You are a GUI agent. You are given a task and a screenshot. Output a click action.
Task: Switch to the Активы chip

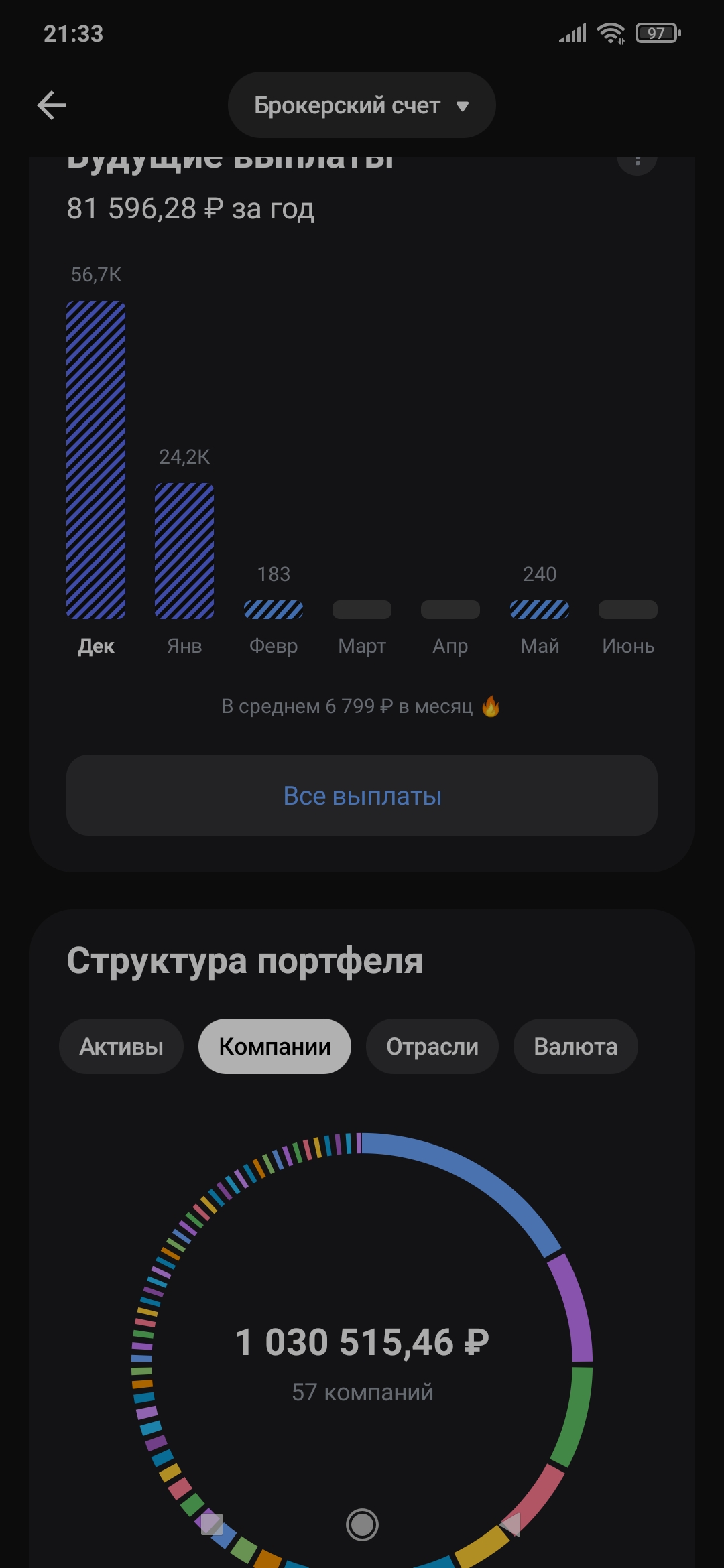click(x=121, y=1047)
